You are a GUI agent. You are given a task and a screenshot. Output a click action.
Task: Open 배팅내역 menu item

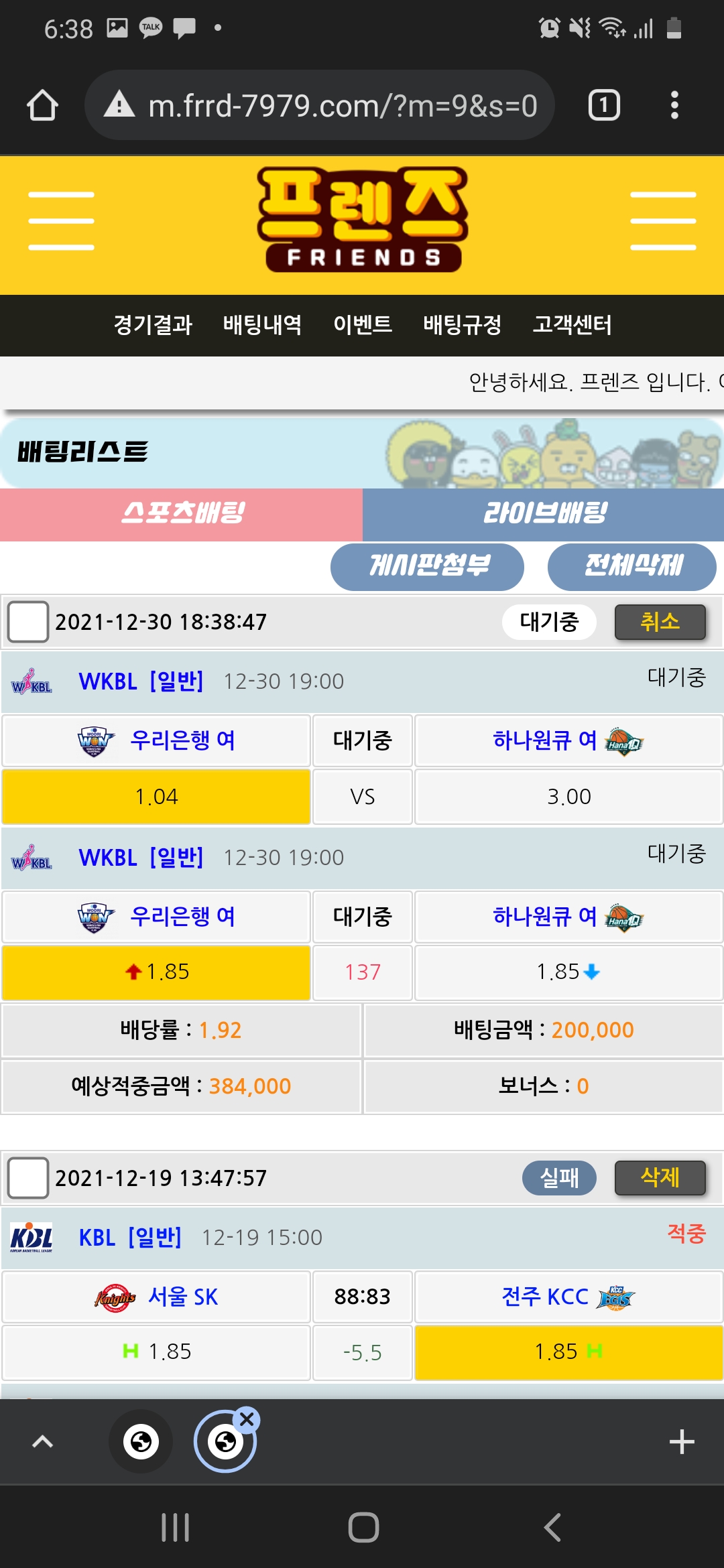point(262,325)
